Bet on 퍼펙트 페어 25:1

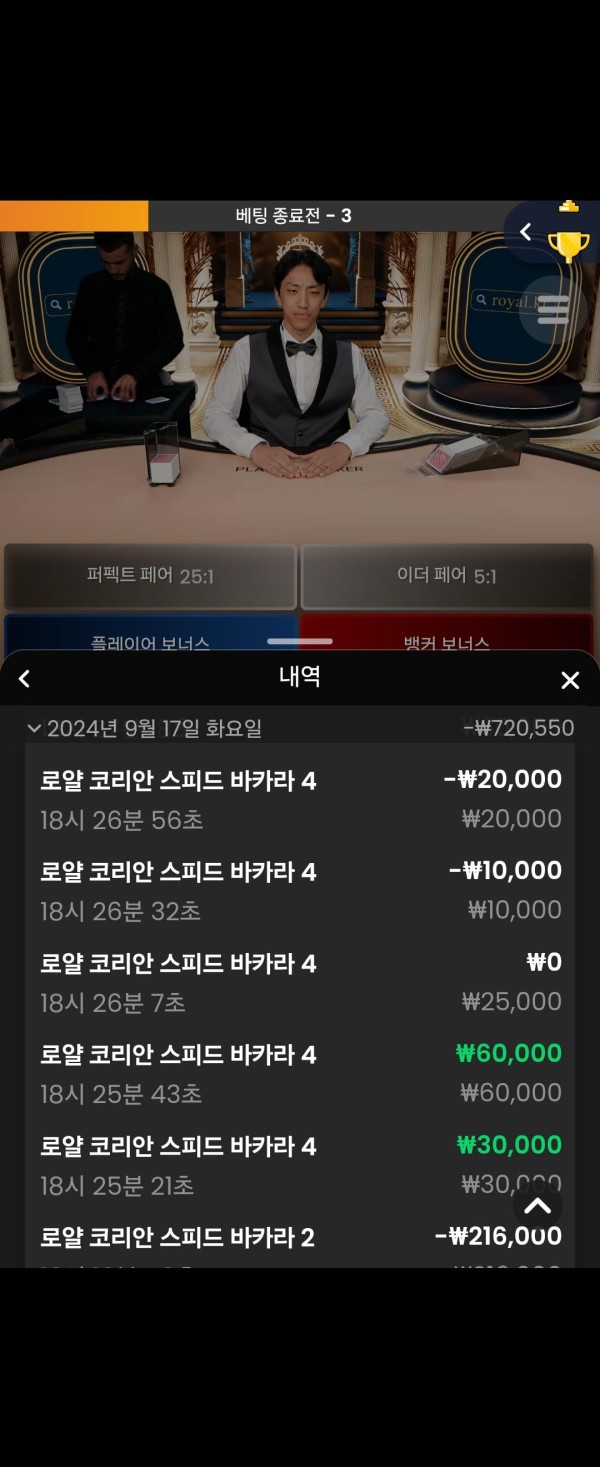[150, 576]
